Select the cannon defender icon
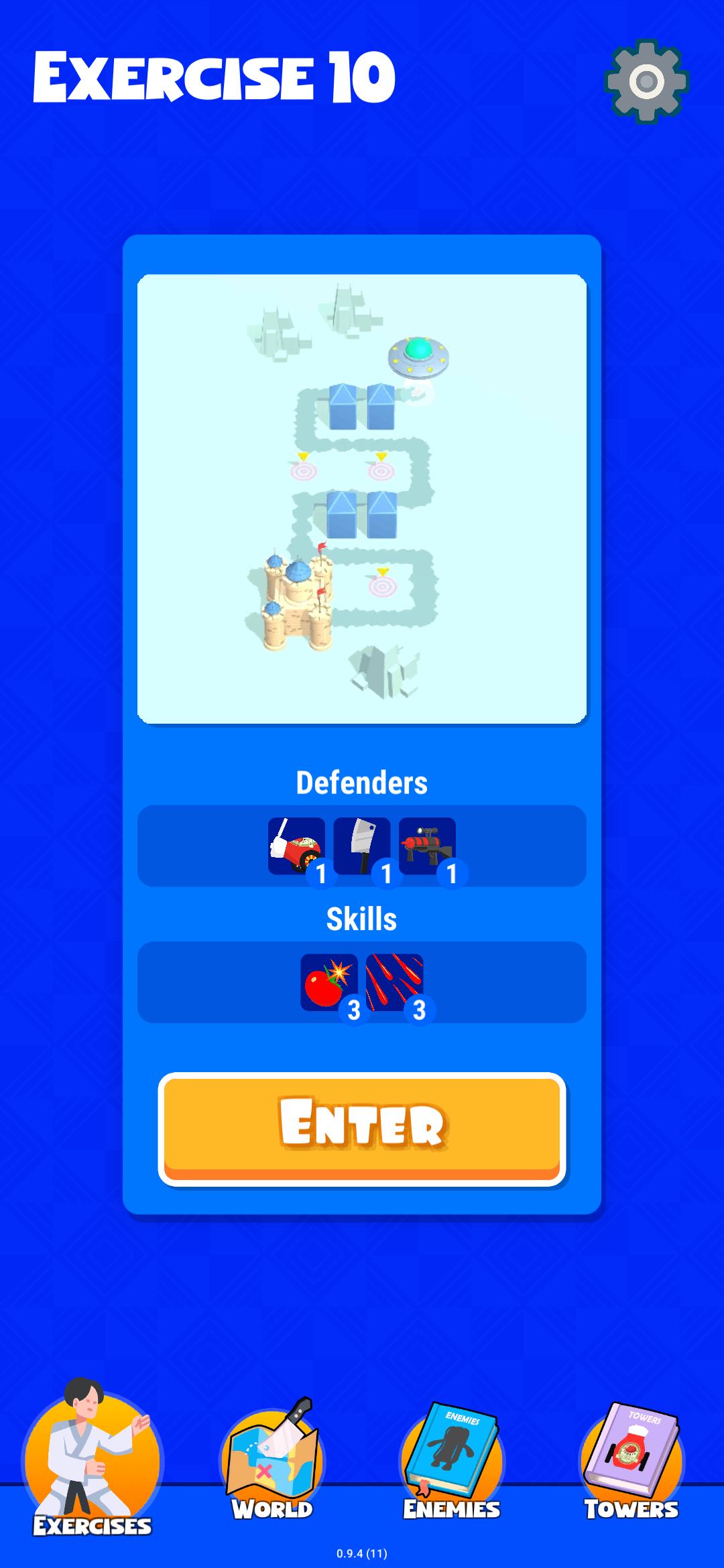The height and width of the screenshot is (1568, 724). 296,846
